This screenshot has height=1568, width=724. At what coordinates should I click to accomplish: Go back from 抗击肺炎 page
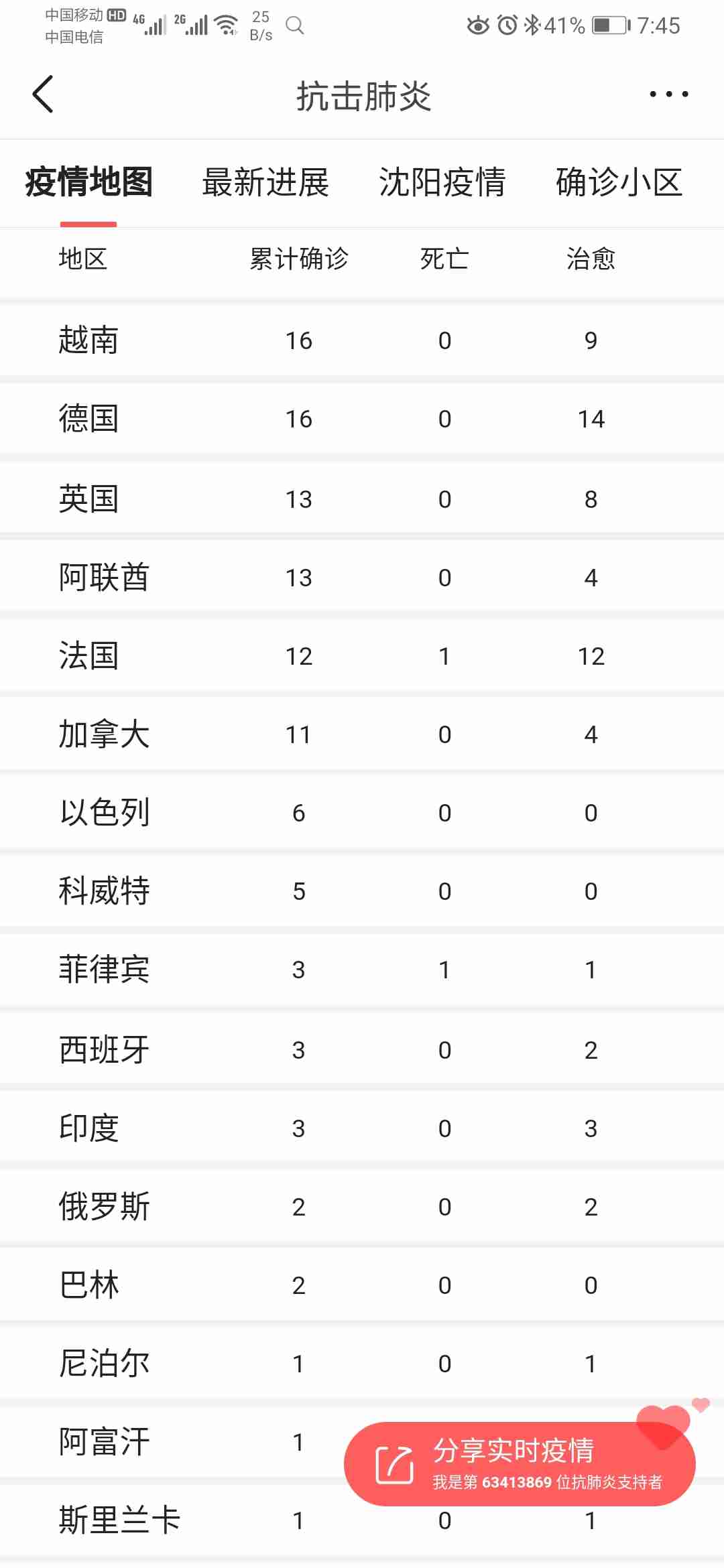pyautogui.click(x=43, y=94)
